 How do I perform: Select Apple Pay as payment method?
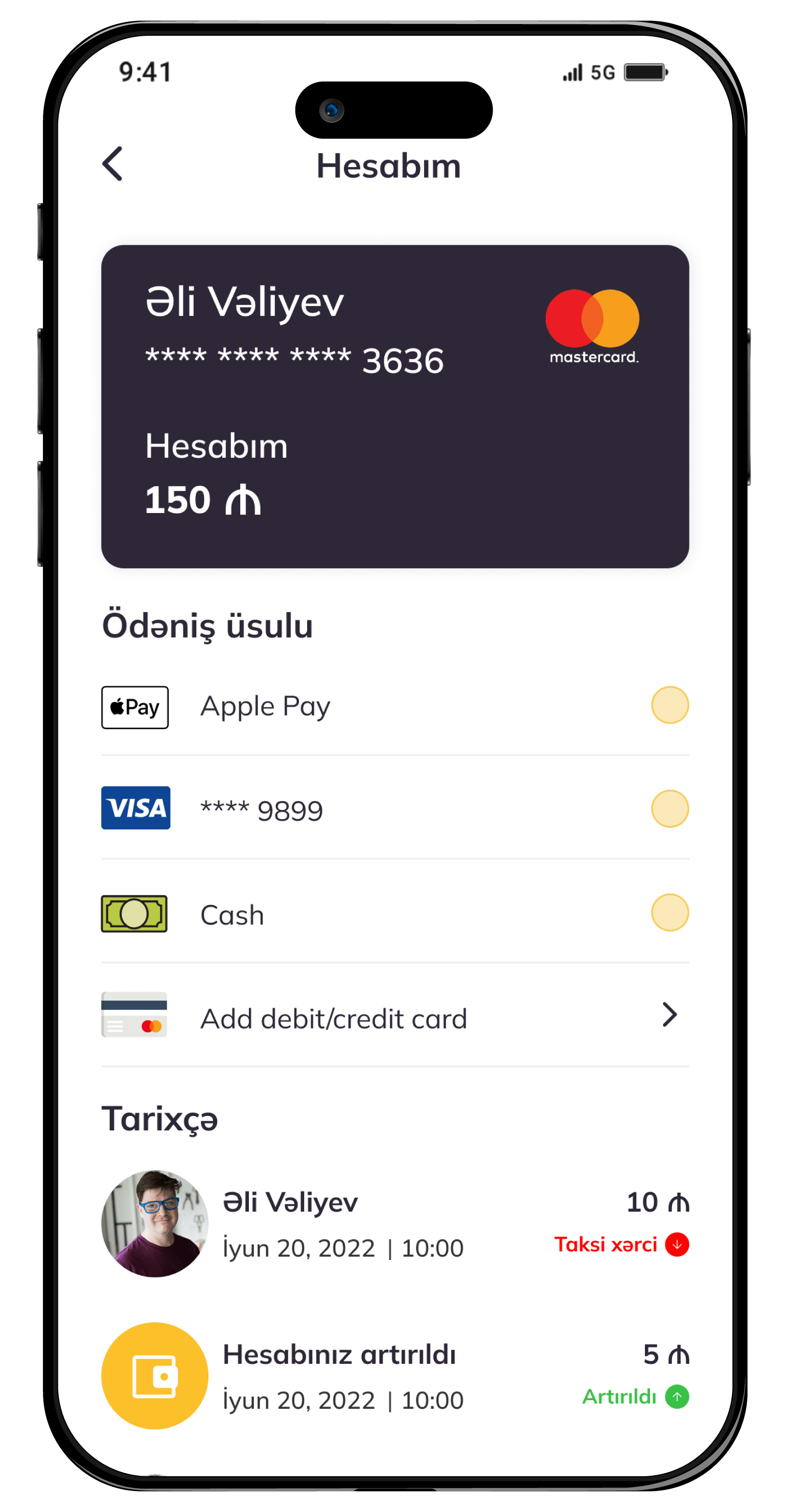pos(669,705)
